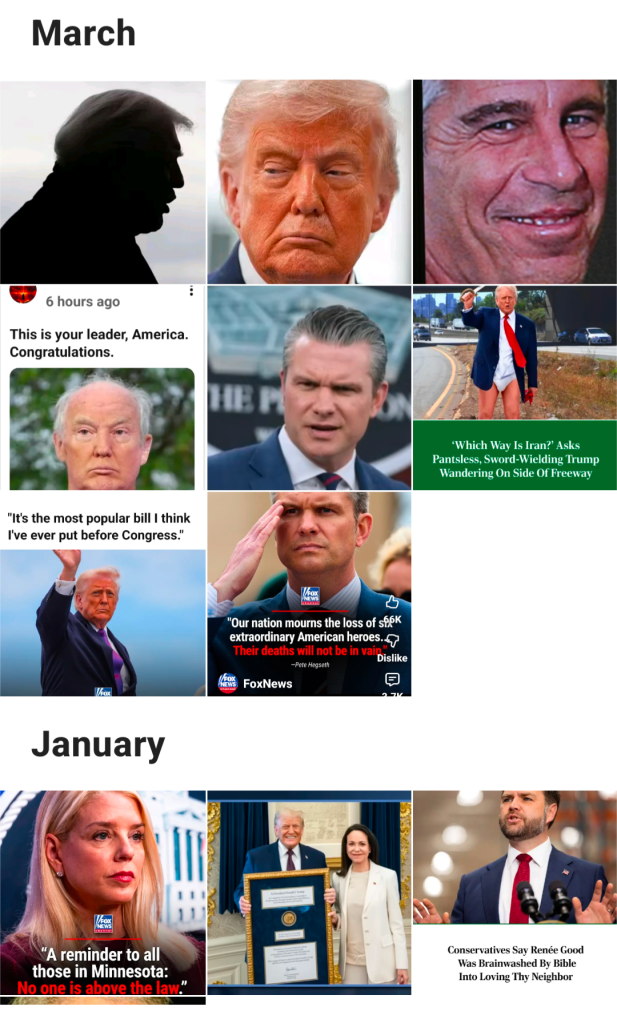Open the photo of two people holding a framed award

308,893
